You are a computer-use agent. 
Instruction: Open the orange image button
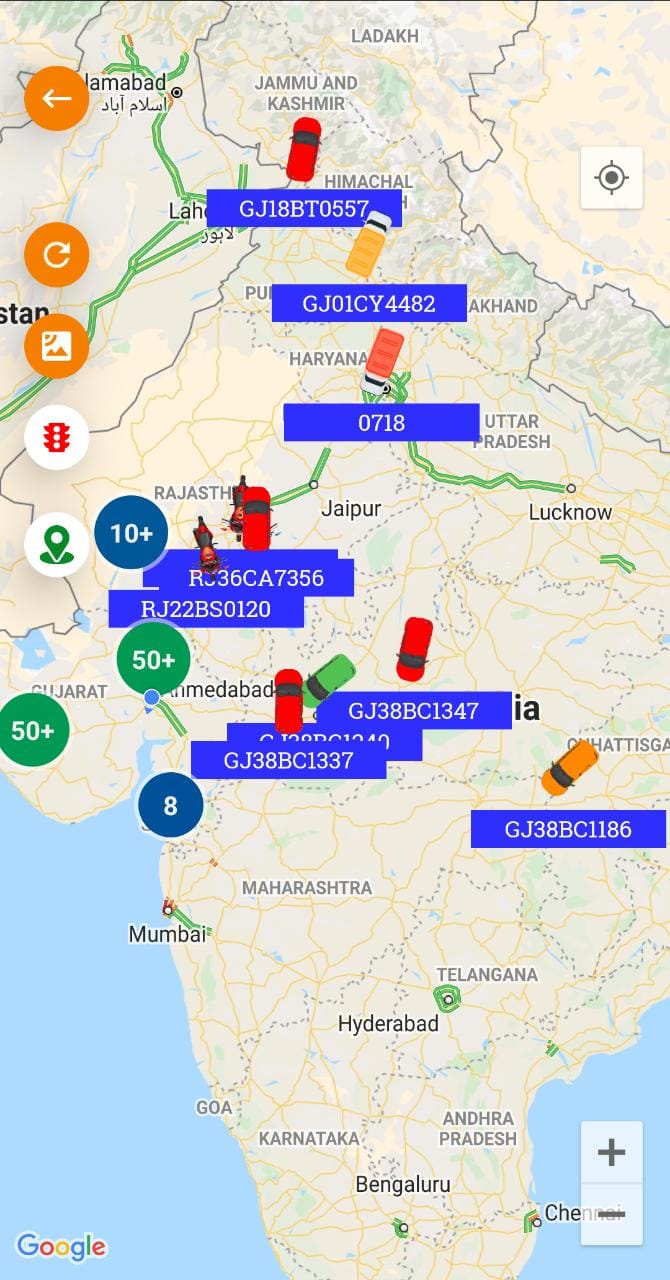[x=57, y=346]
